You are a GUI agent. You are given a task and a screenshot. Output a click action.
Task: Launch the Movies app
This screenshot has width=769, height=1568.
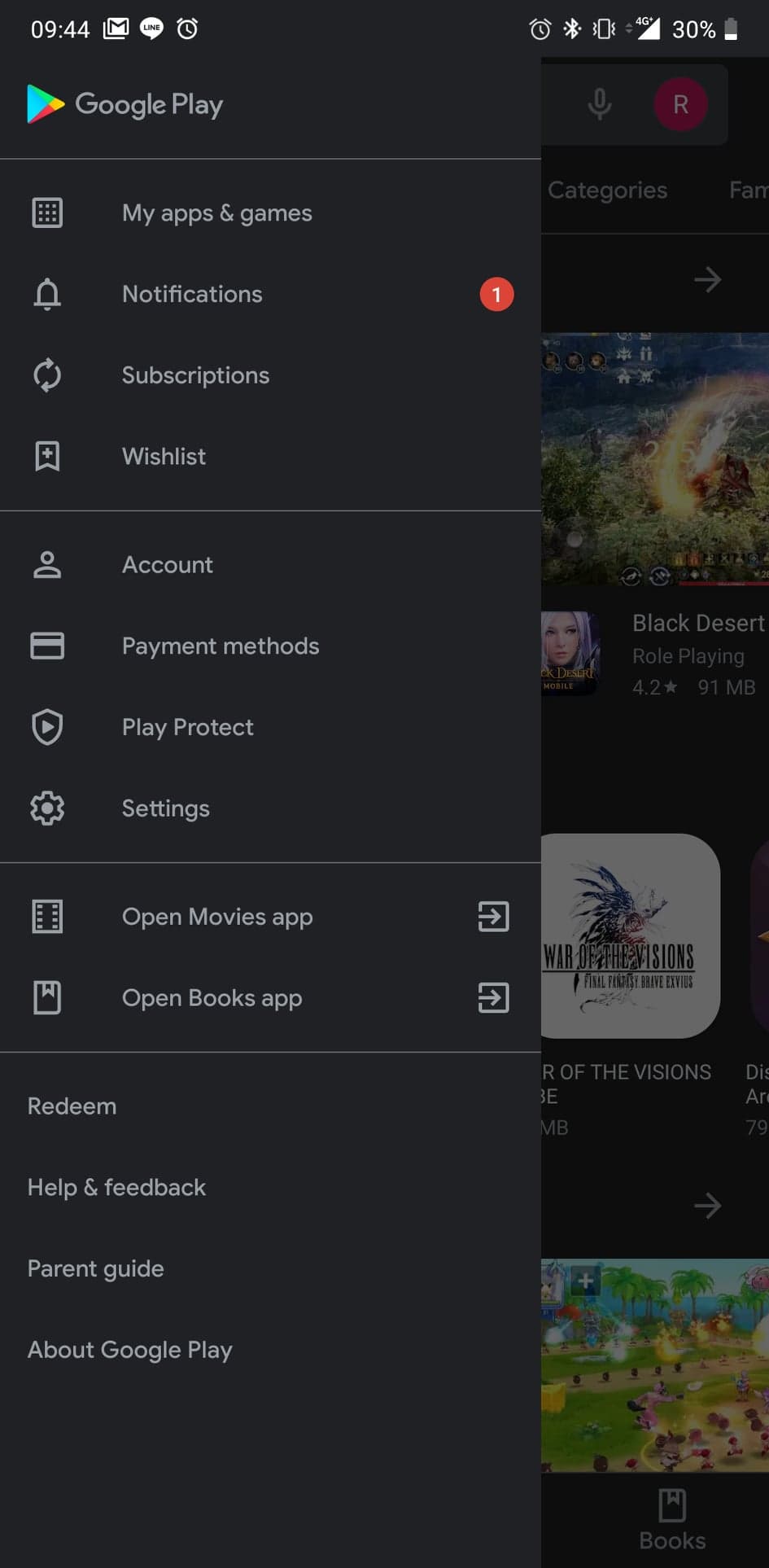(217, 917)
